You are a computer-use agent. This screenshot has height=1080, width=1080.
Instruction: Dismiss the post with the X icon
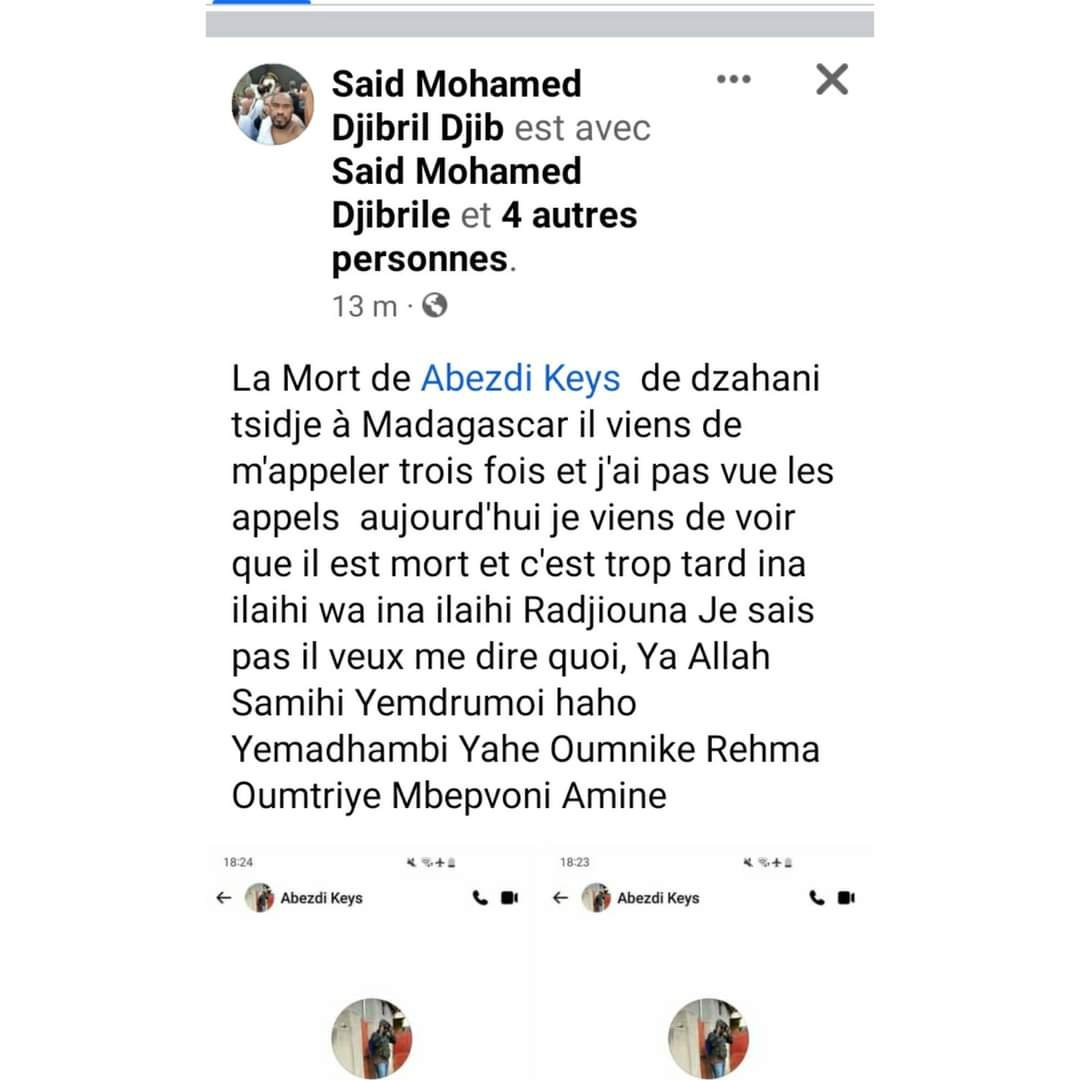click(x=831, y=79)
